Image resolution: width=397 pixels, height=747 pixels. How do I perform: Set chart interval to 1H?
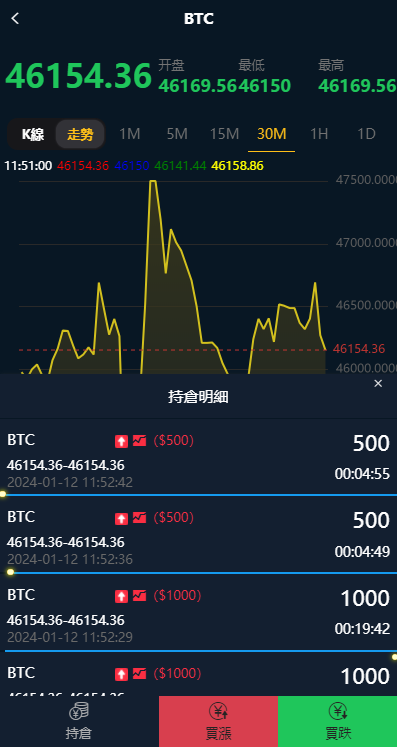tap(319, 134)
